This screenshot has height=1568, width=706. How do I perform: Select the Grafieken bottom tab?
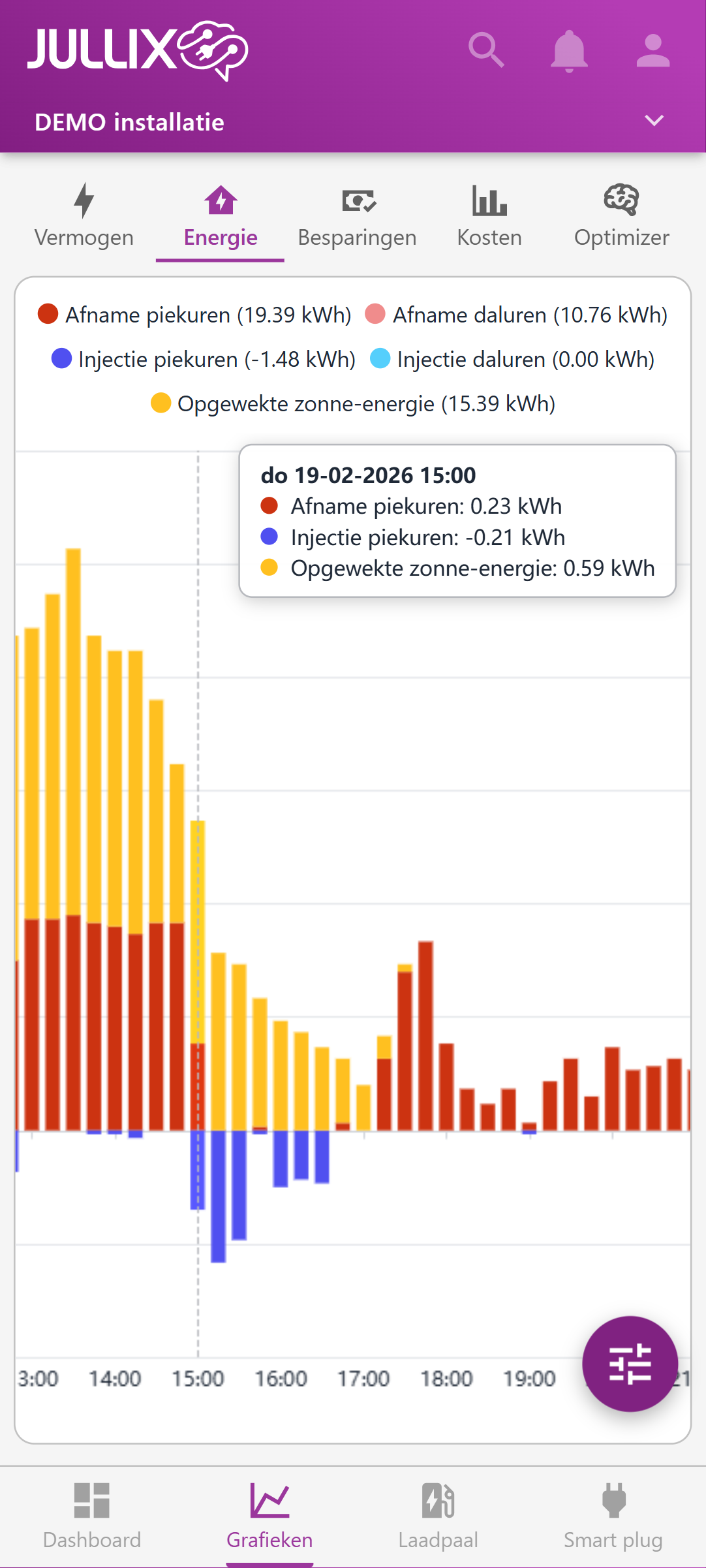[x=269, y=1516]
